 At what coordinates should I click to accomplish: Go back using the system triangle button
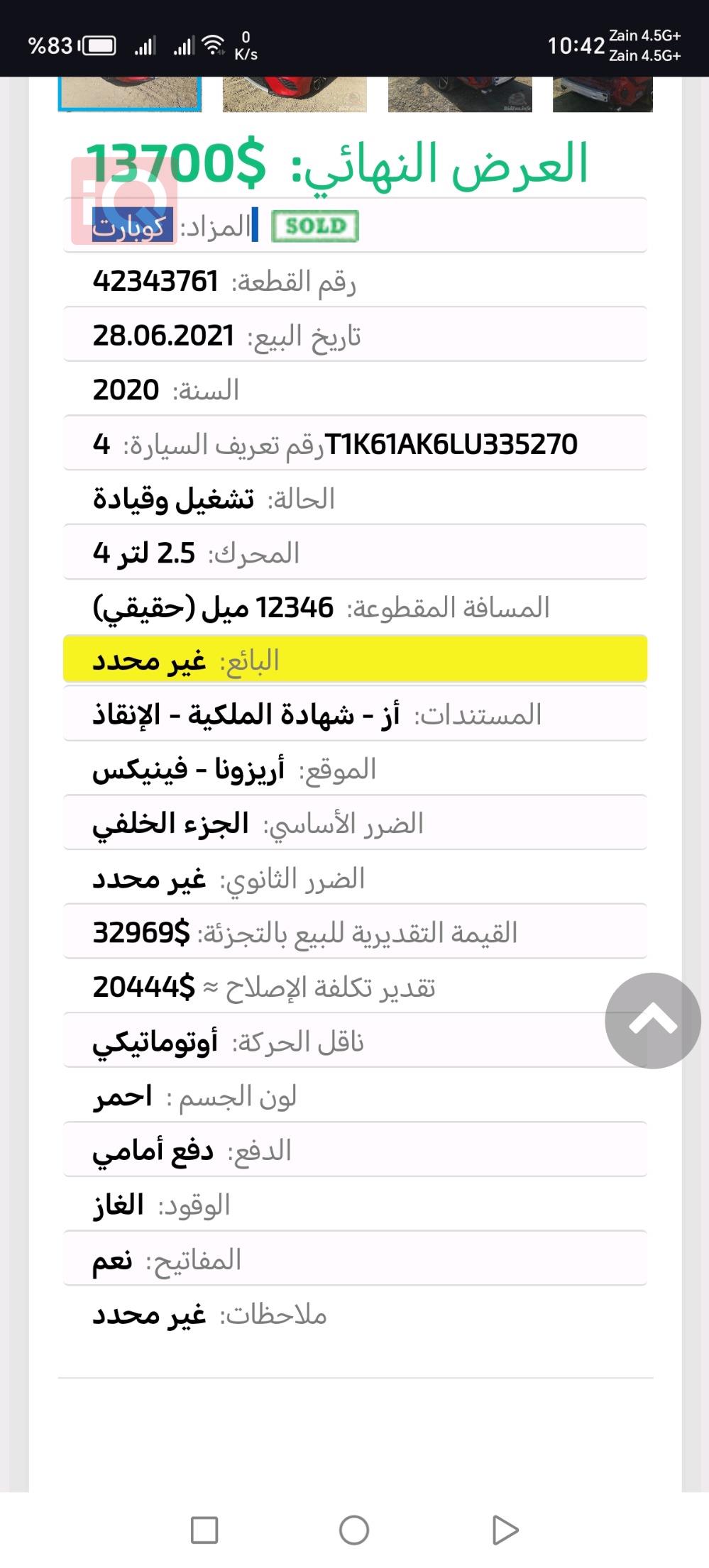[504, 1530]
